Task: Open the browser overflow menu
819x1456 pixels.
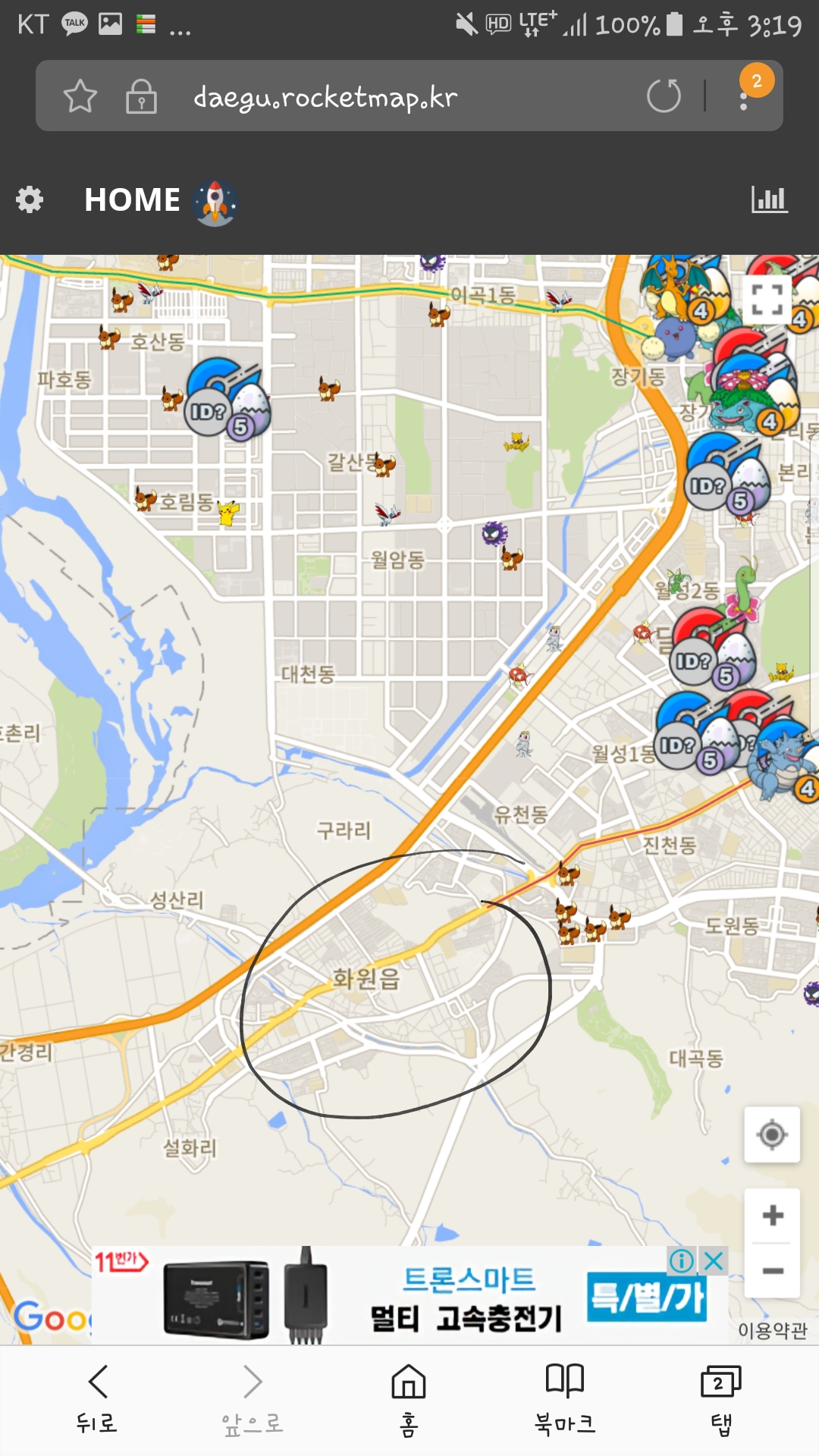Action: [x=744, y=96]
